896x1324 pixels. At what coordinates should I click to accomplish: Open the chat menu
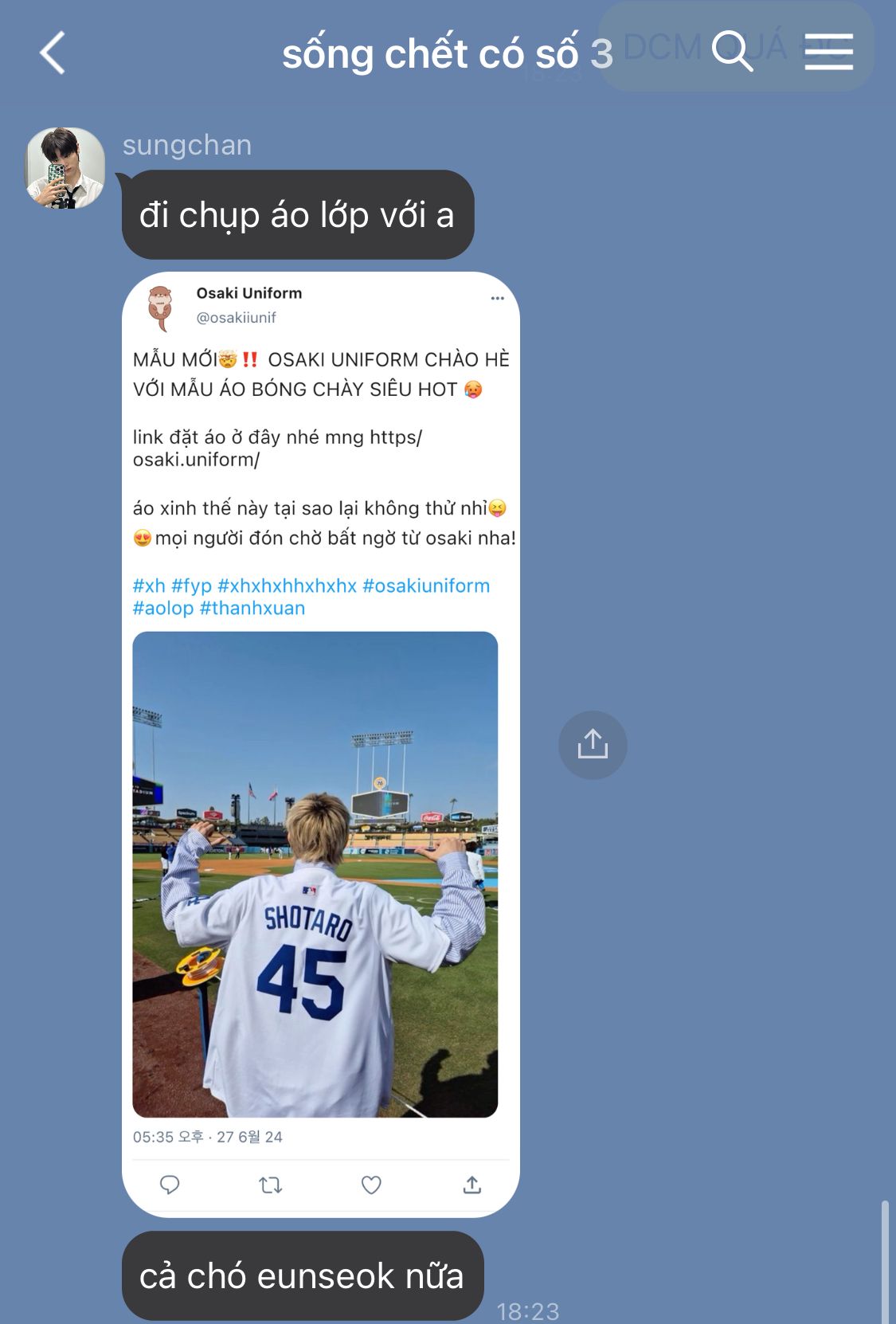(828, 52)
